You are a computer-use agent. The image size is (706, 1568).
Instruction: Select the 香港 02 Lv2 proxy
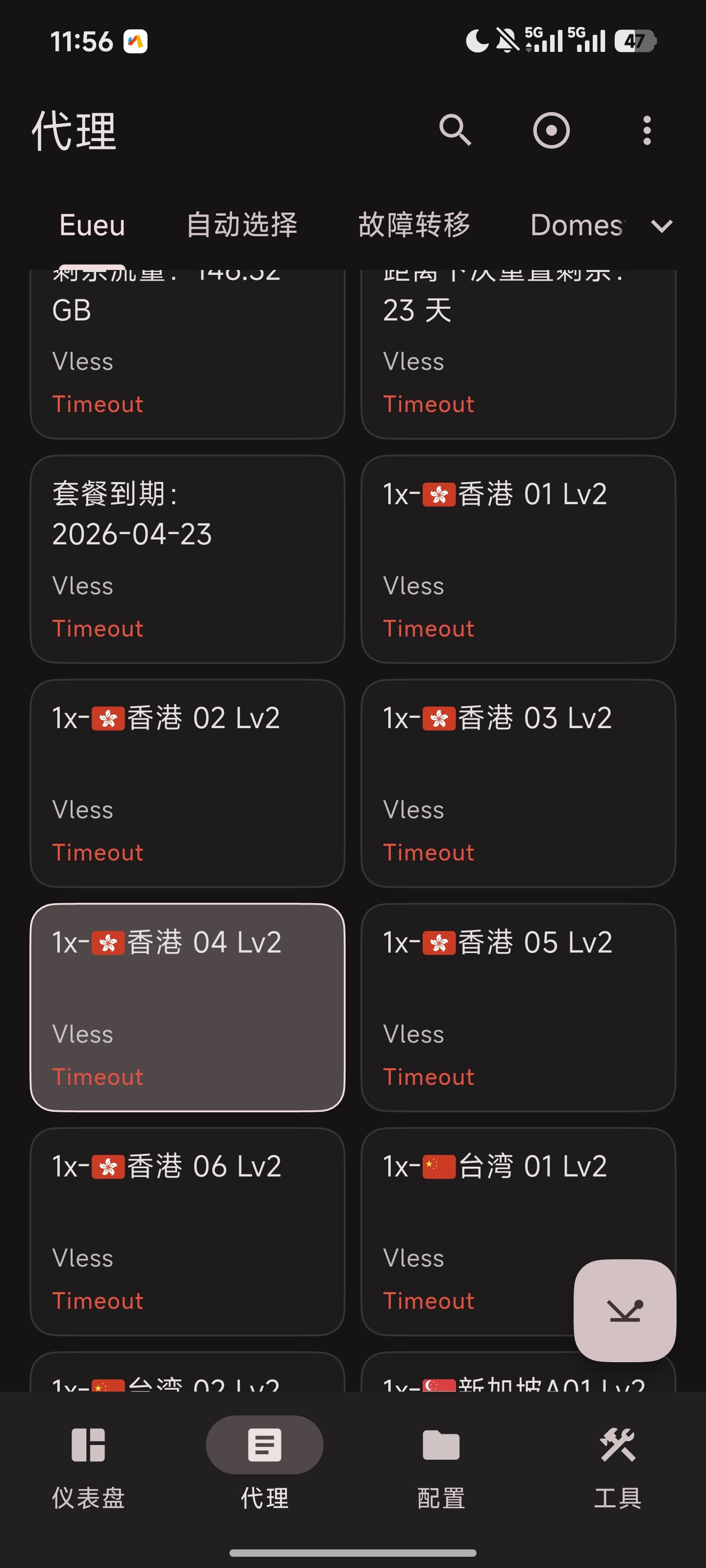click(187, 783)
